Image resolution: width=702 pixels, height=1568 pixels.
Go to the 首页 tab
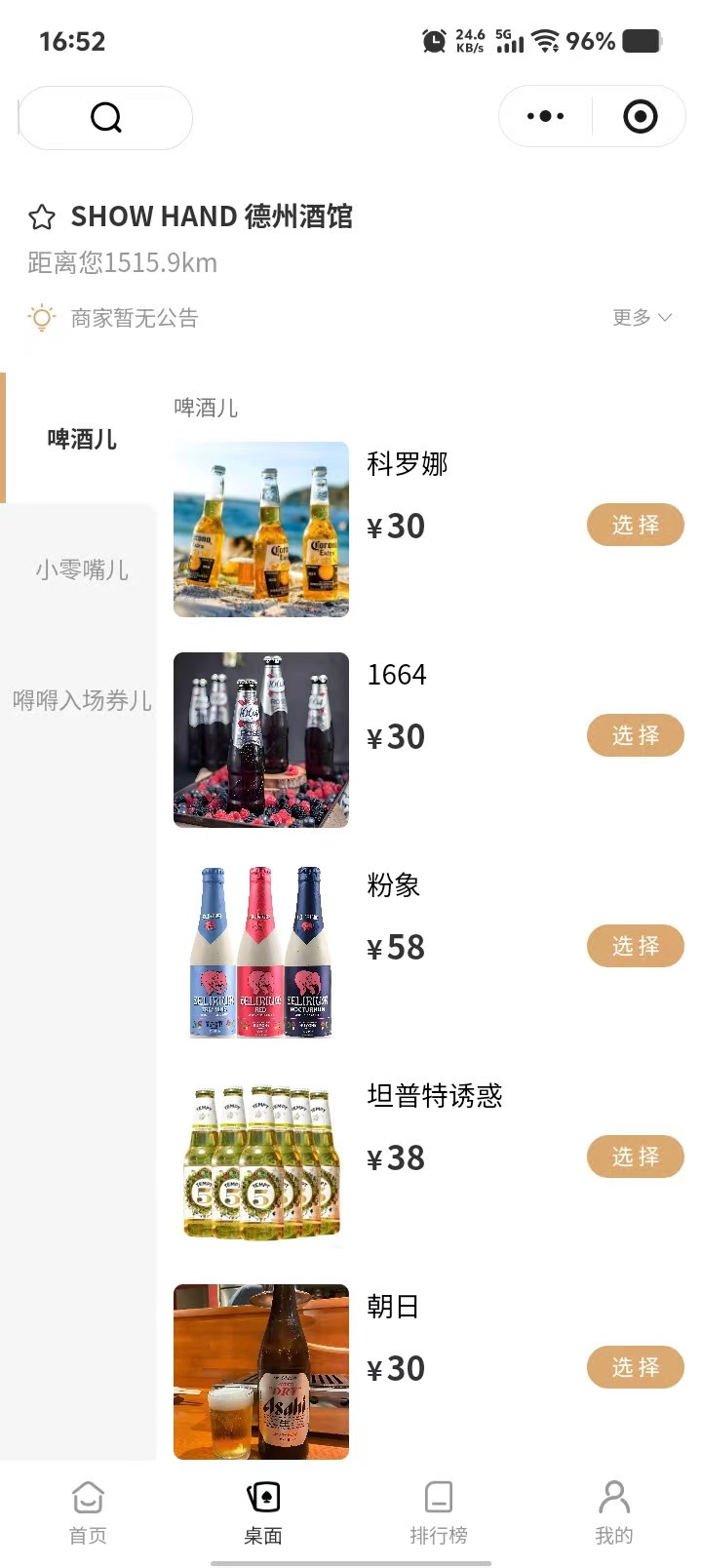click(88, 1511)
